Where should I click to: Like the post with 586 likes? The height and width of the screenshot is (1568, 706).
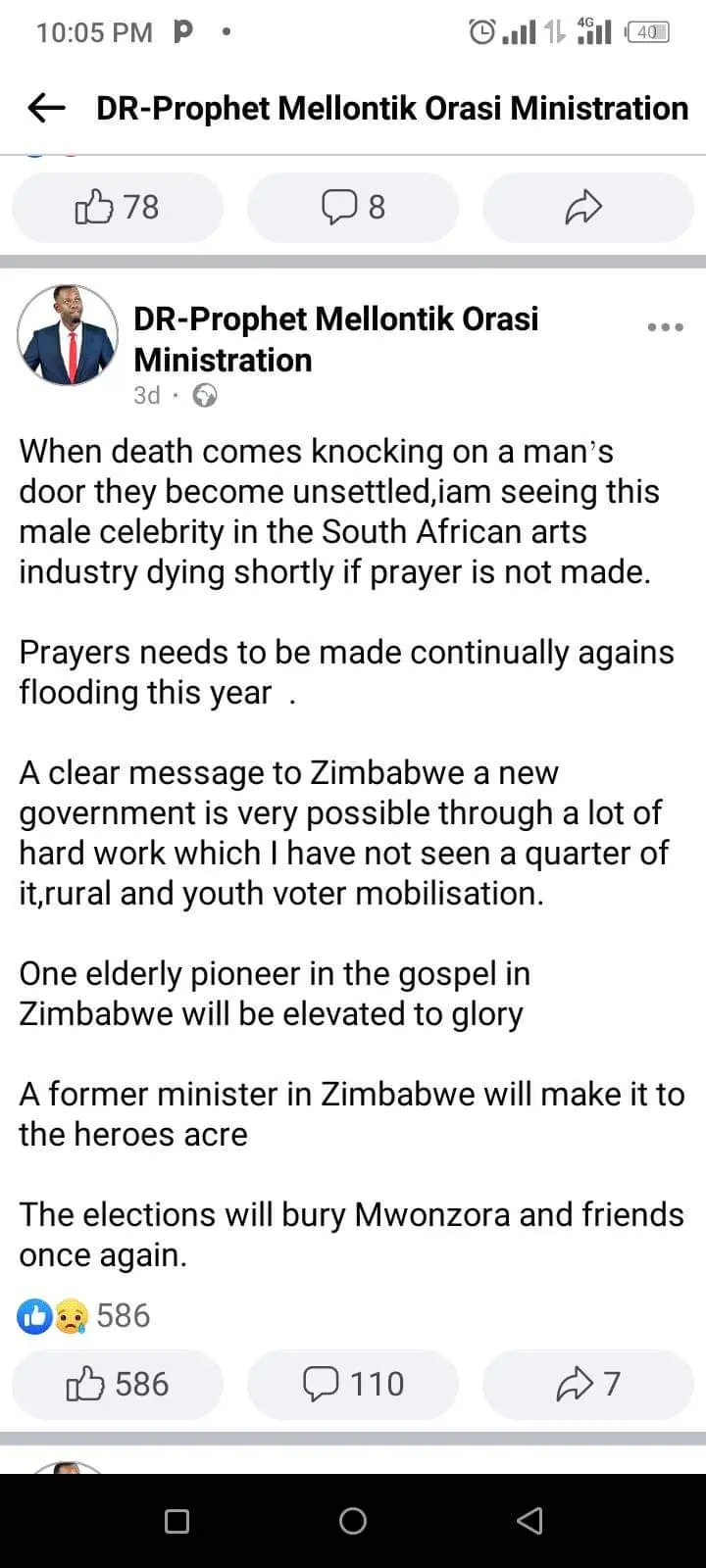[118, 1384]
